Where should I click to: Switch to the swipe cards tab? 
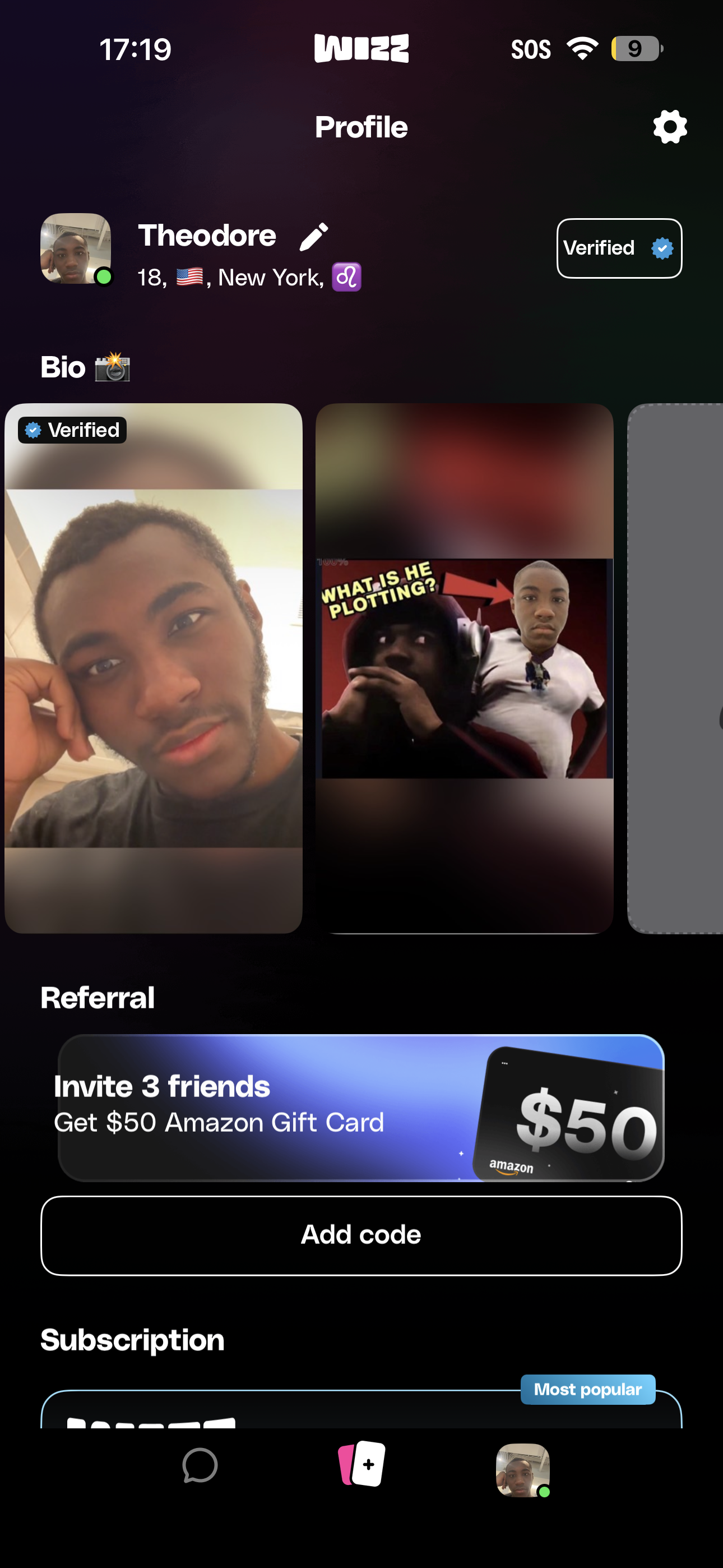coord(361,1464)
